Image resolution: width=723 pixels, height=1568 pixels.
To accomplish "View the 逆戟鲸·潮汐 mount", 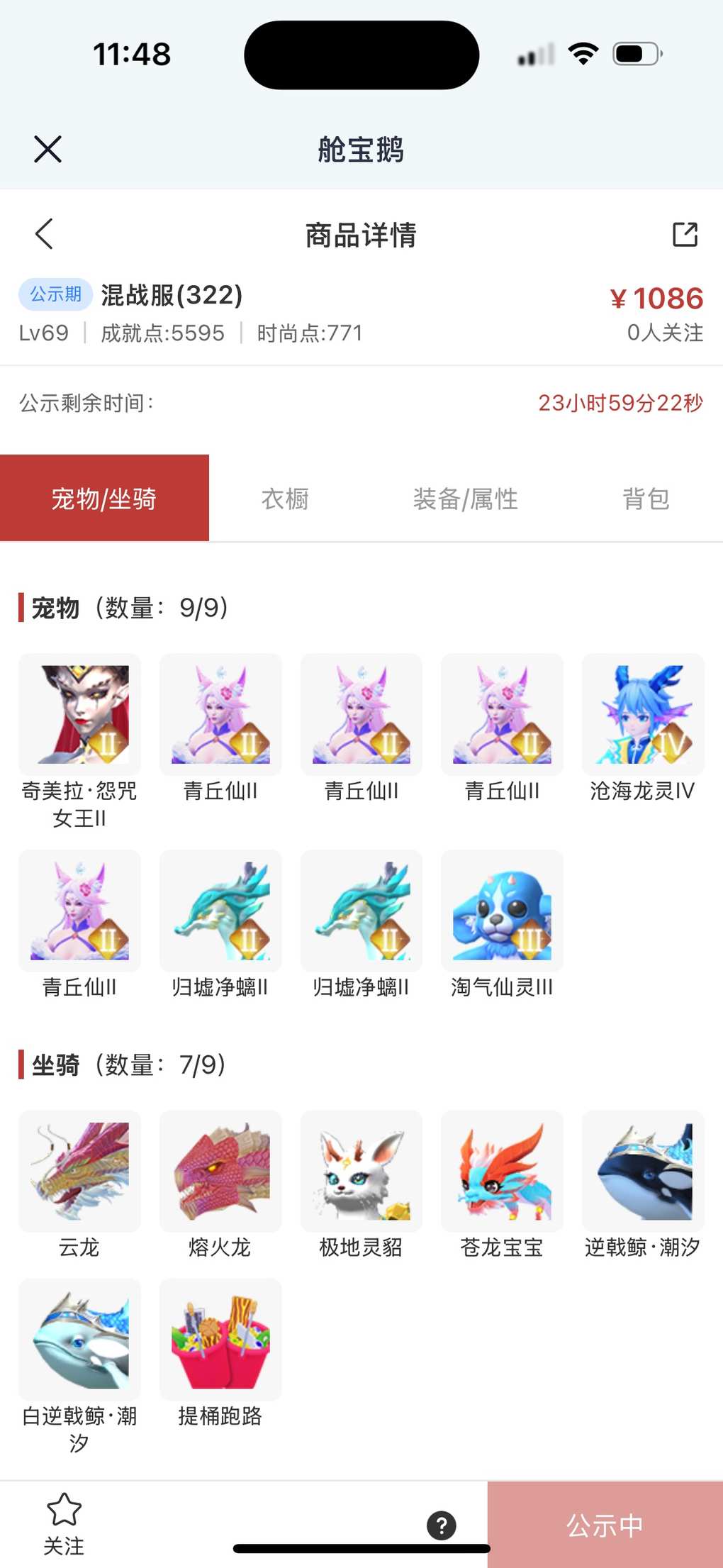I will 643,1172.
